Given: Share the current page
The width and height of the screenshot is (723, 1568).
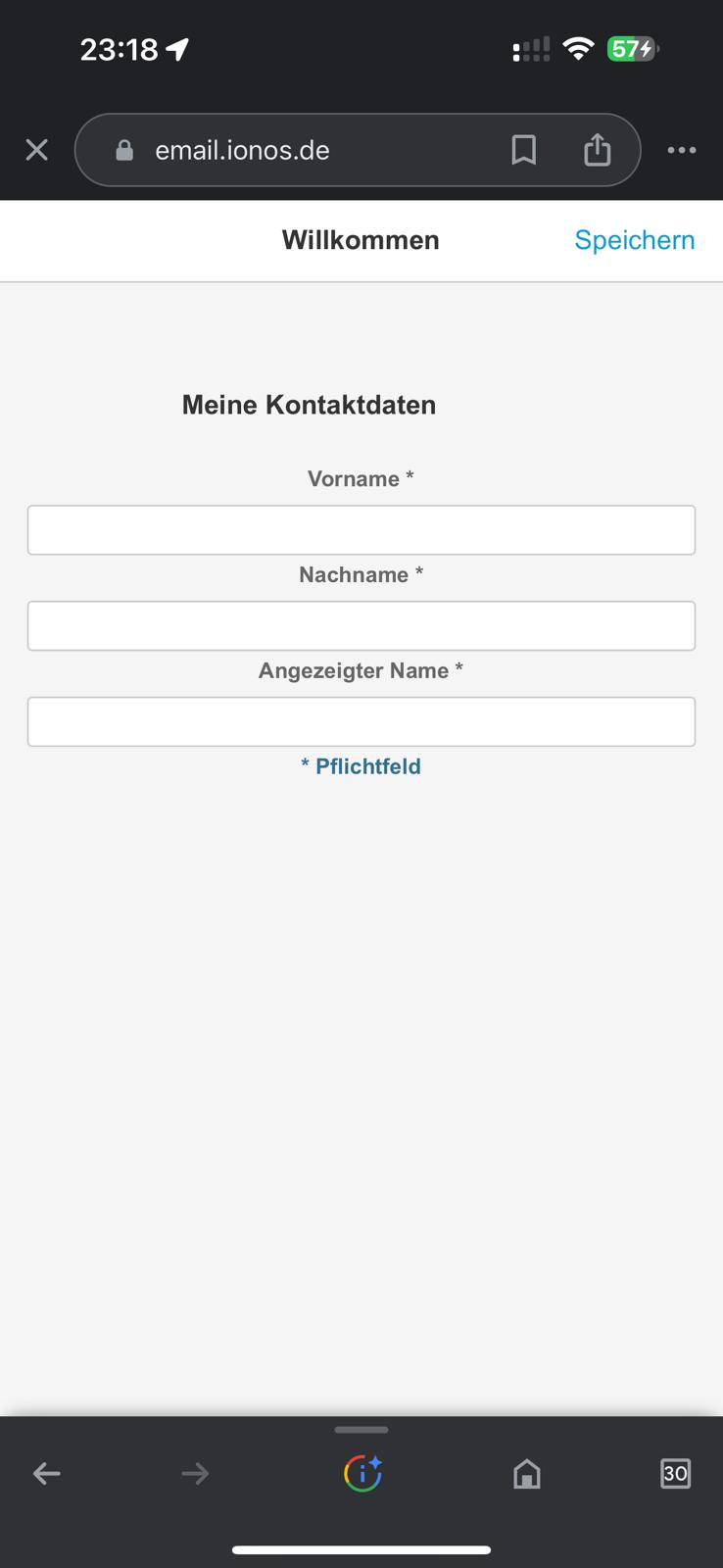Looking at the screenshot, I should point(598,150).
